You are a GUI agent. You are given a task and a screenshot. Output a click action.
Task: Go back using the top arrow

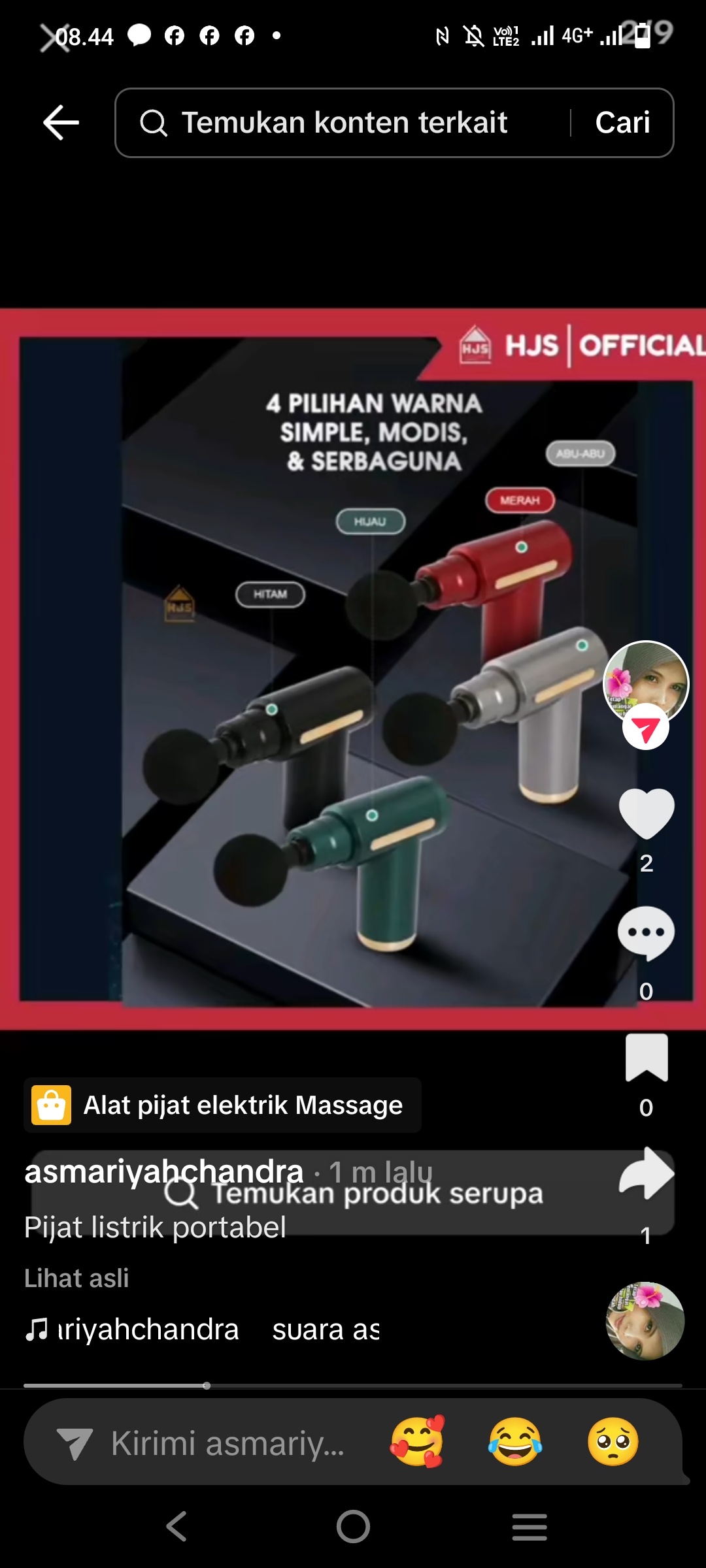61,122
